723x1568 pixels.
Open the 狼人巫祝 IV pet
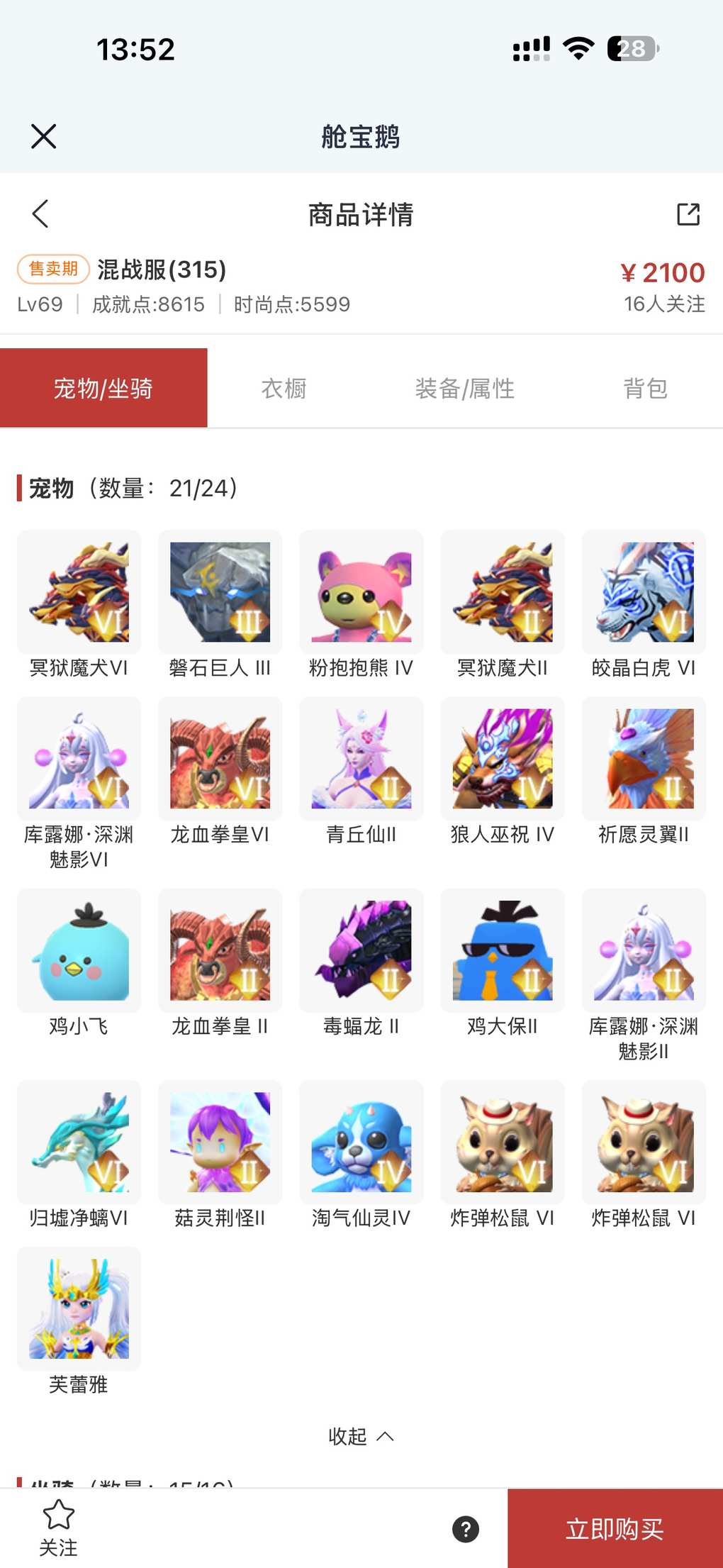(x=503, y=760)
